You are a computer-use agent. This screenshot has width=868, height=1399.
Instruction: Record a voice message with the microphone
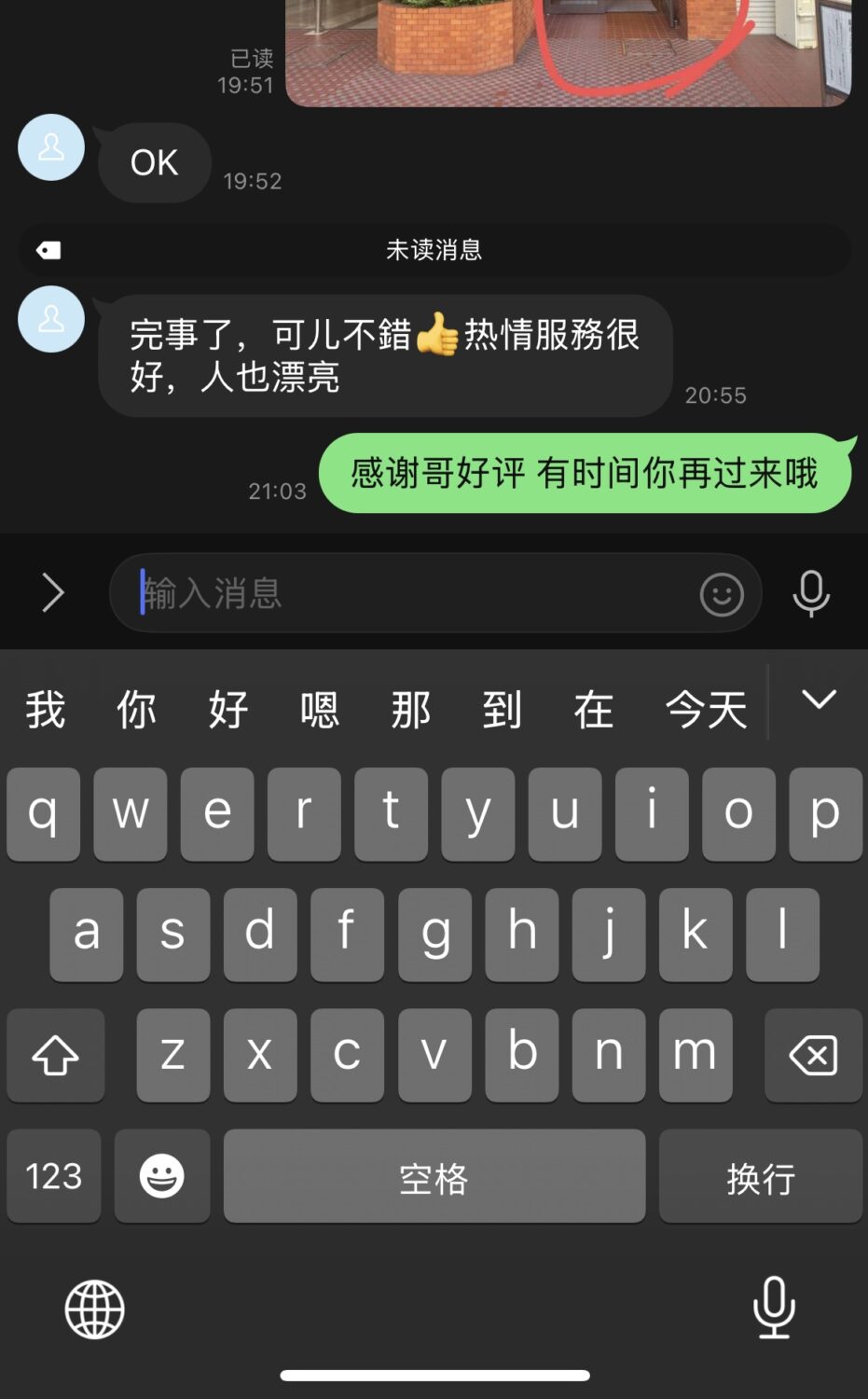810,593
